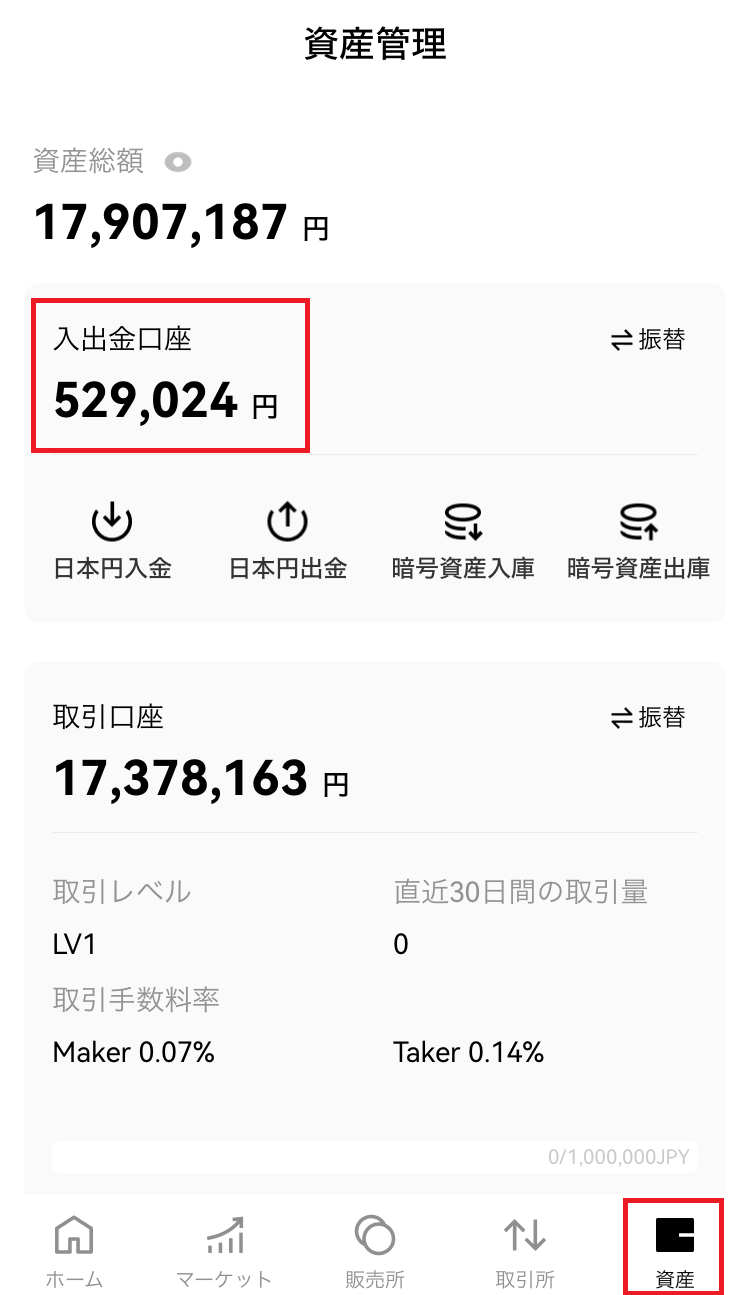Open 日本円入金 to deposit yen

(x=112, y=542)
